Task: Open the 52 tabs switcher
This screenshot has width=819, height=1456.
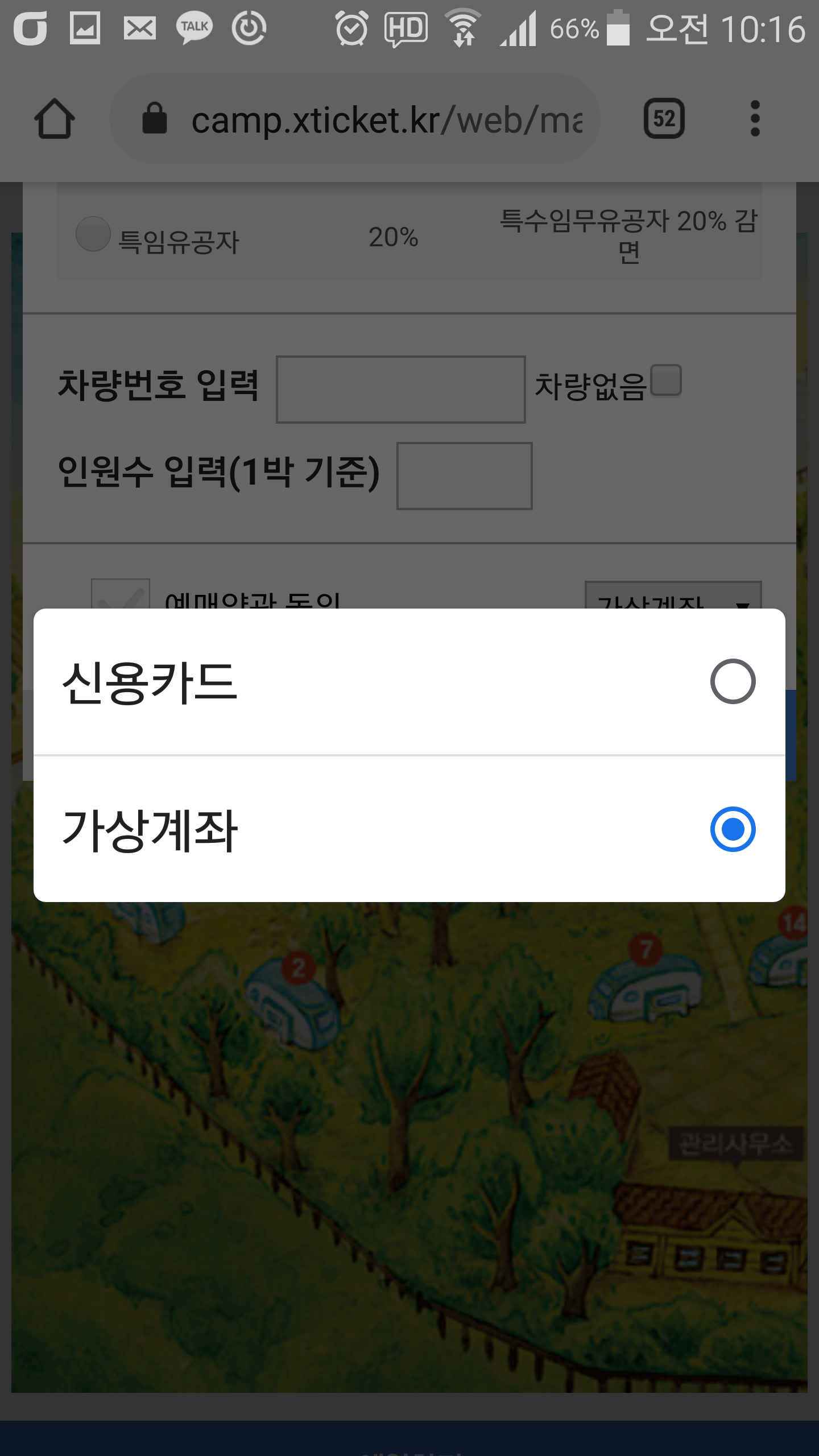Action: [664, 119]
